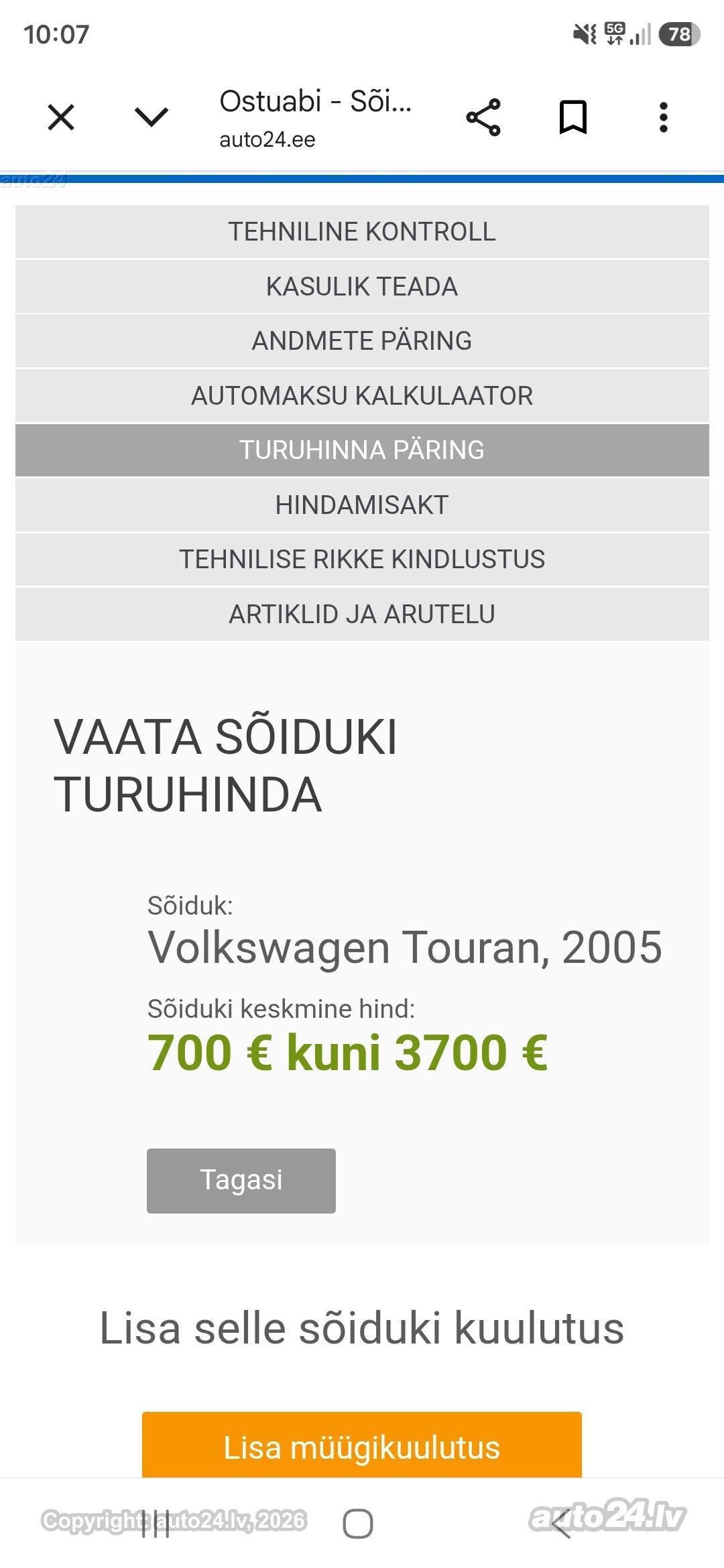Go to the system home screen
Viewport: 724px width, 1568px height.
(x=358, y=1524)
